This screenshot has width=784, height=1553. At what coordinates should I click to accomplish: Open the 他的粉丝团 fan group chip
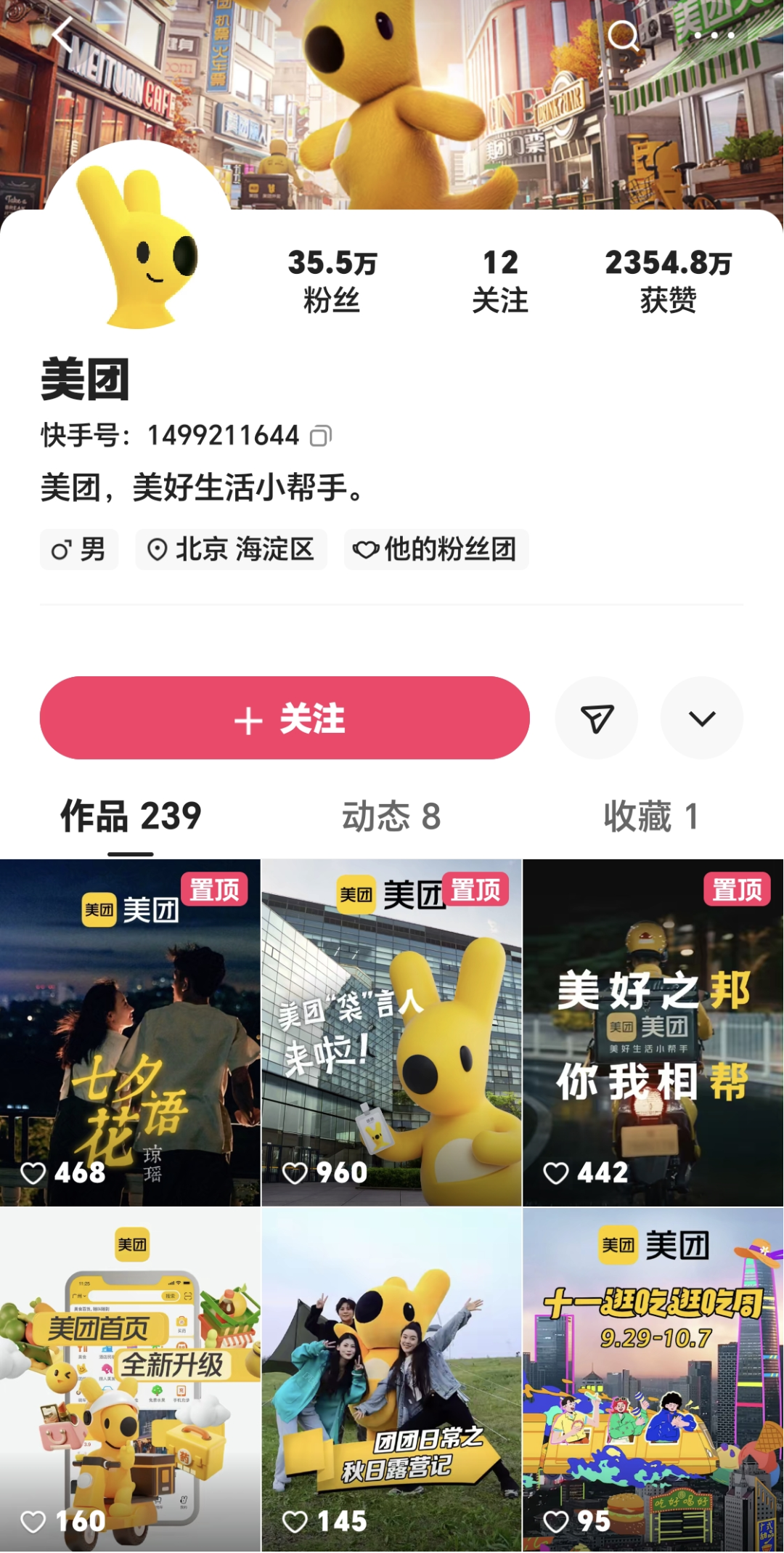point(436,549)
